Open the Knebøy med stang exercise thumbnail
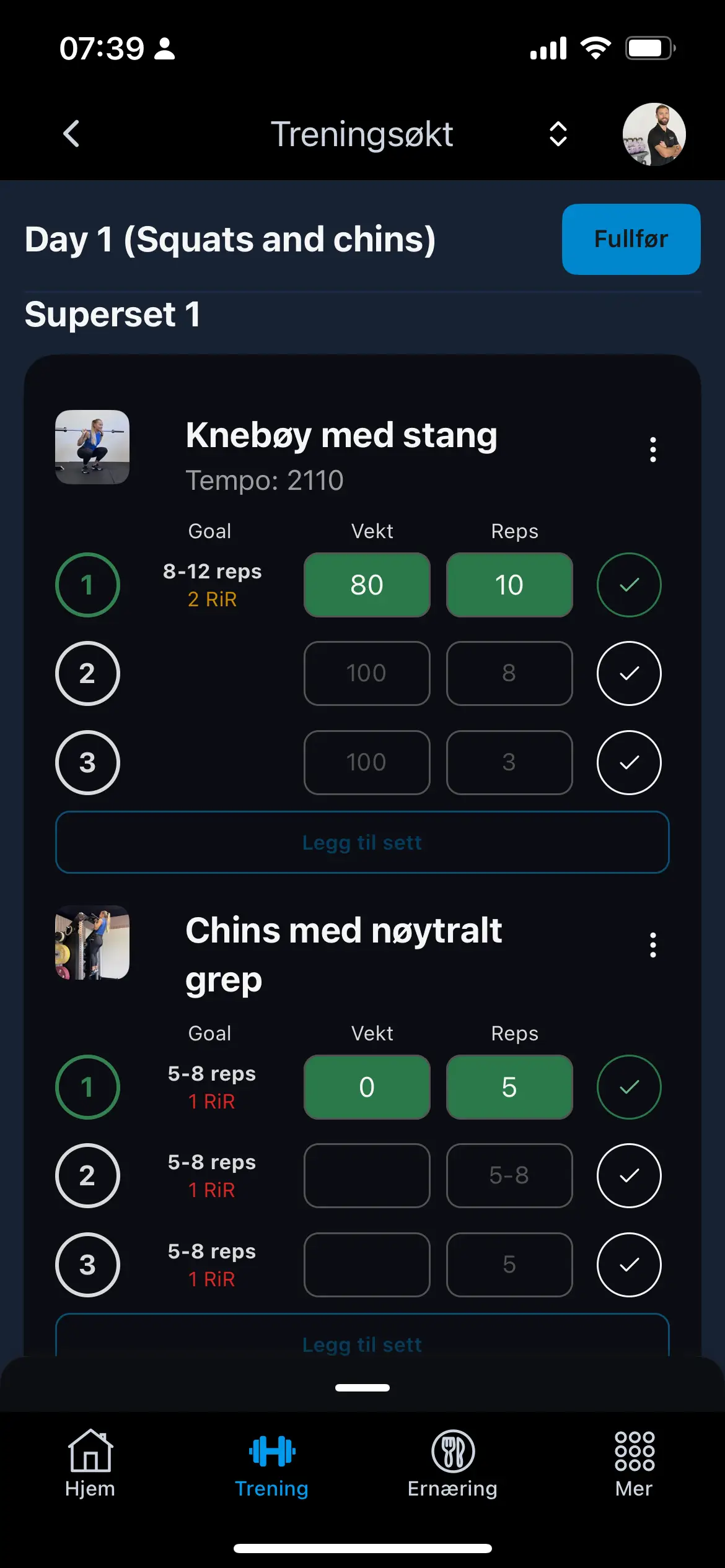This screenshot has height=1568, width=725. pos(92,446)
